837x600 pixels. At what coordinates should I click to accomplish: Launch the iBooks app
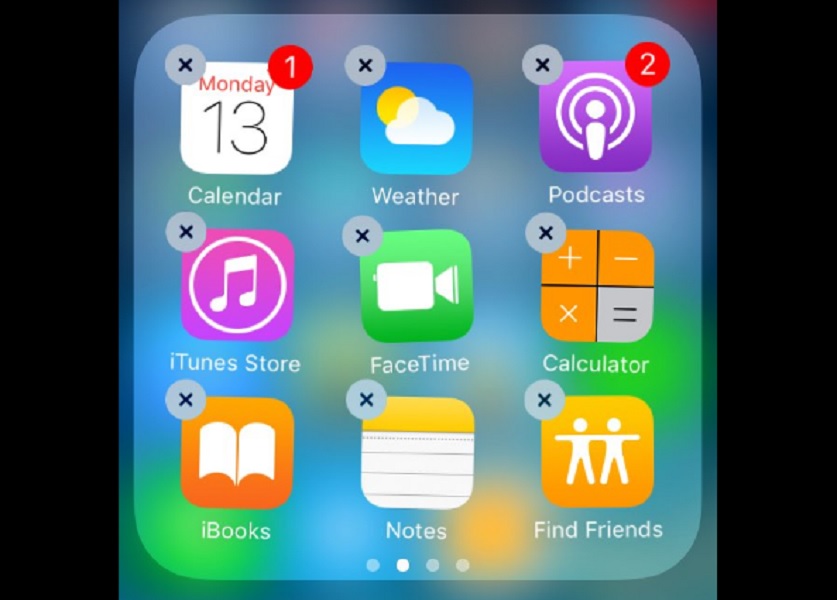point(237,453)
